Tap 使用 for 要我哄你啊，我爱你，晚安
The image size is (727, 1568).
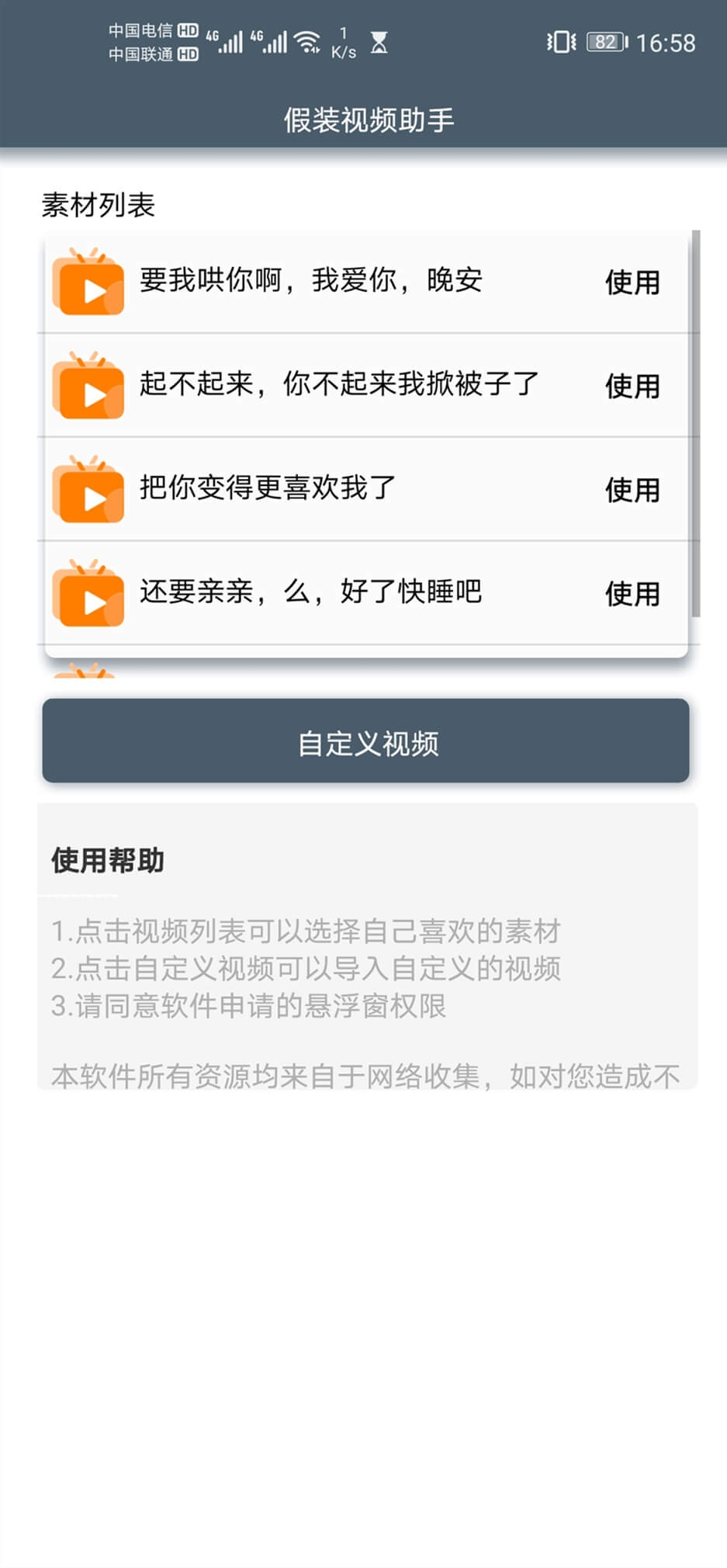coord(632,283)
